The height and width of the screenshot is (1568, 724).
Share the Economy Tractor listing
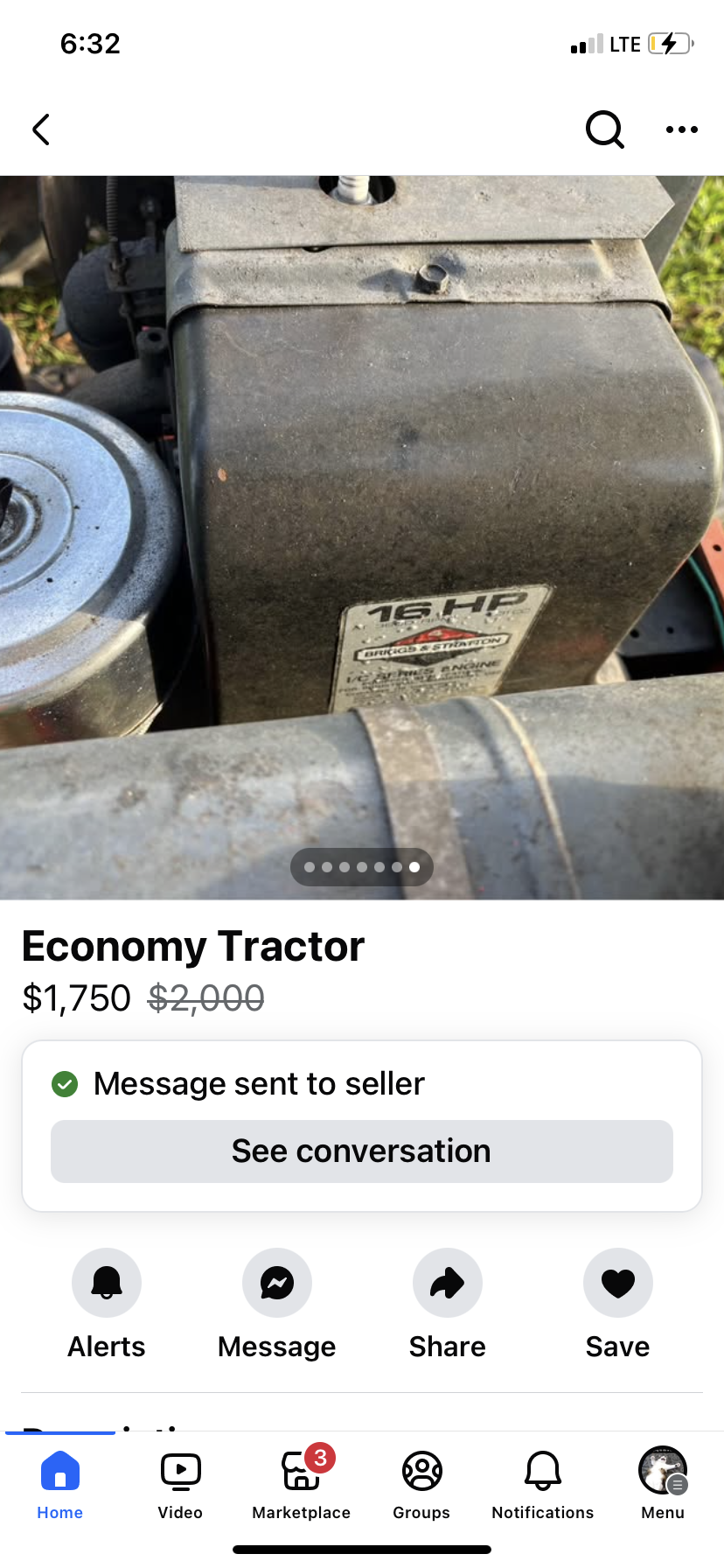tap(447, 1283)
